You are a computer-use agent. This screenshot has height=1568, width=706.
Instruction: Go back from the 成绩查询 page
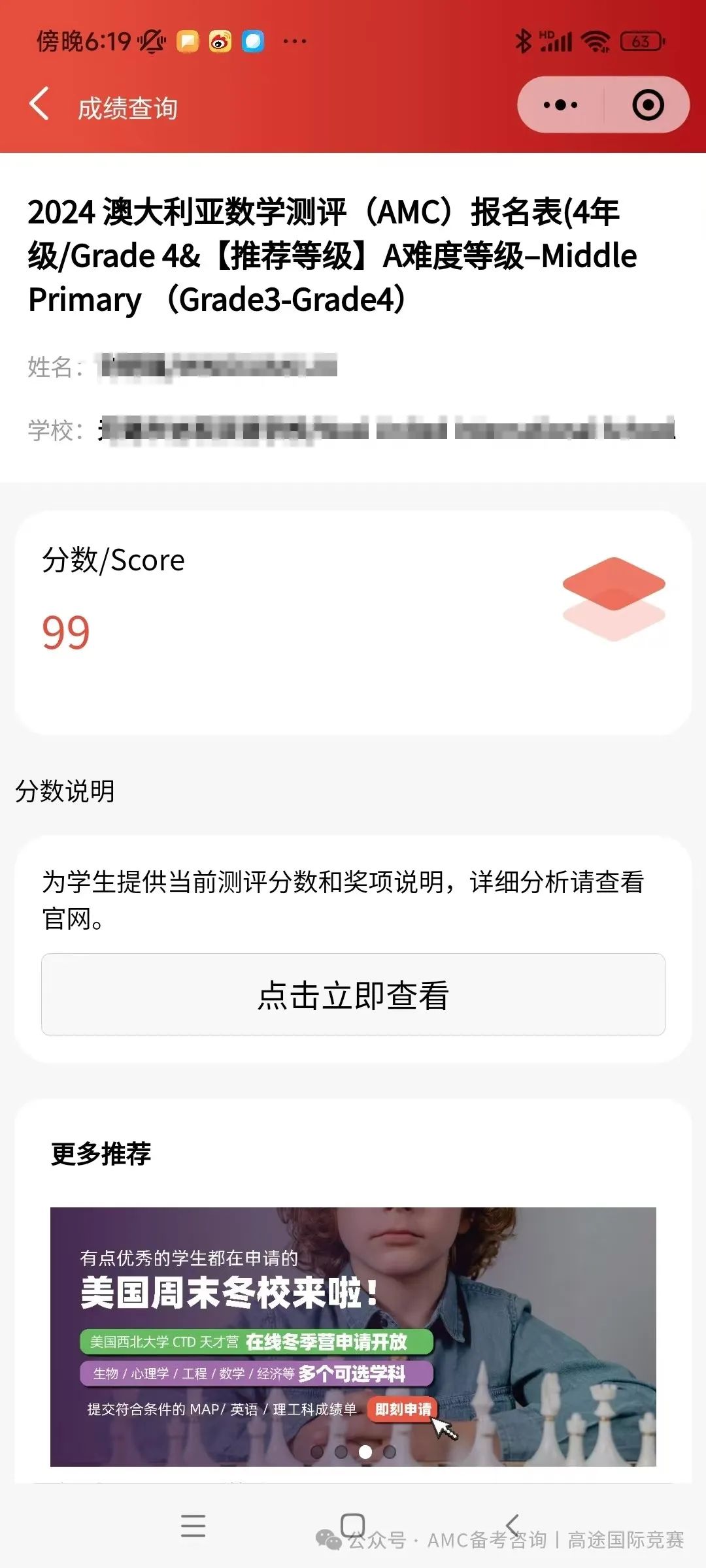pos(40,105)
